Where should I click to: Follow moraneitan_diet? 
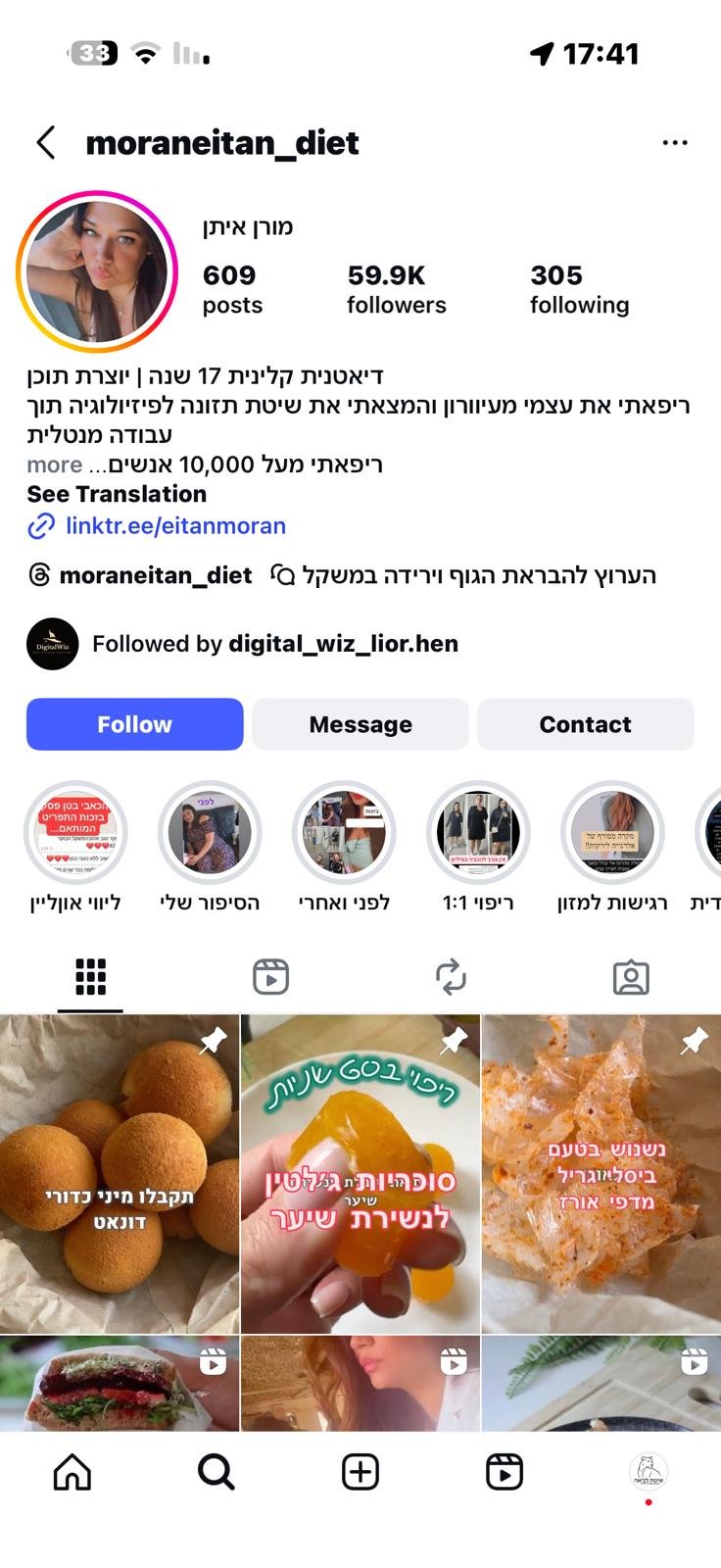click(x=134, y=724)
